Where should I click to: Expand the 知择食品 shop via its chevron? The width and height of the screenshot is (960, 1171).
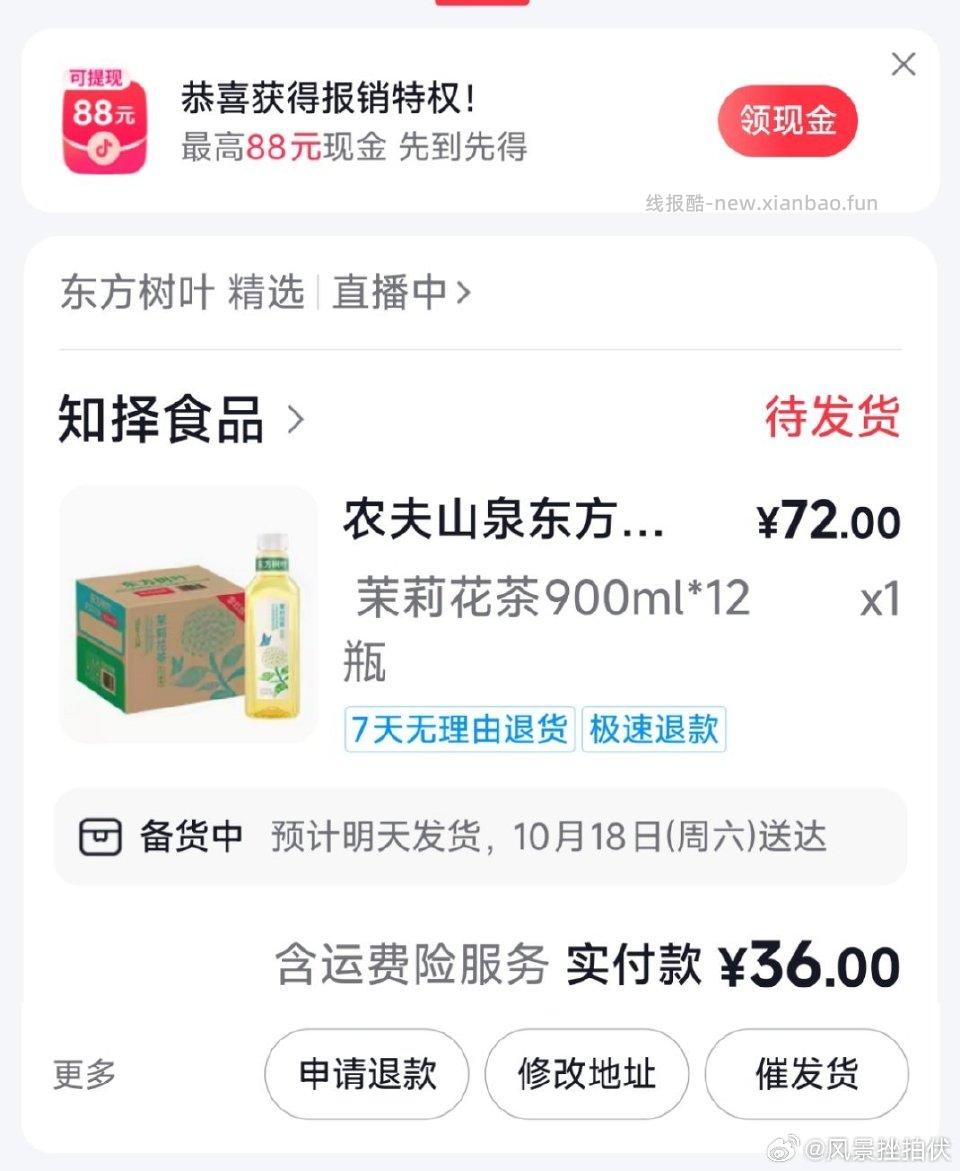295,421
